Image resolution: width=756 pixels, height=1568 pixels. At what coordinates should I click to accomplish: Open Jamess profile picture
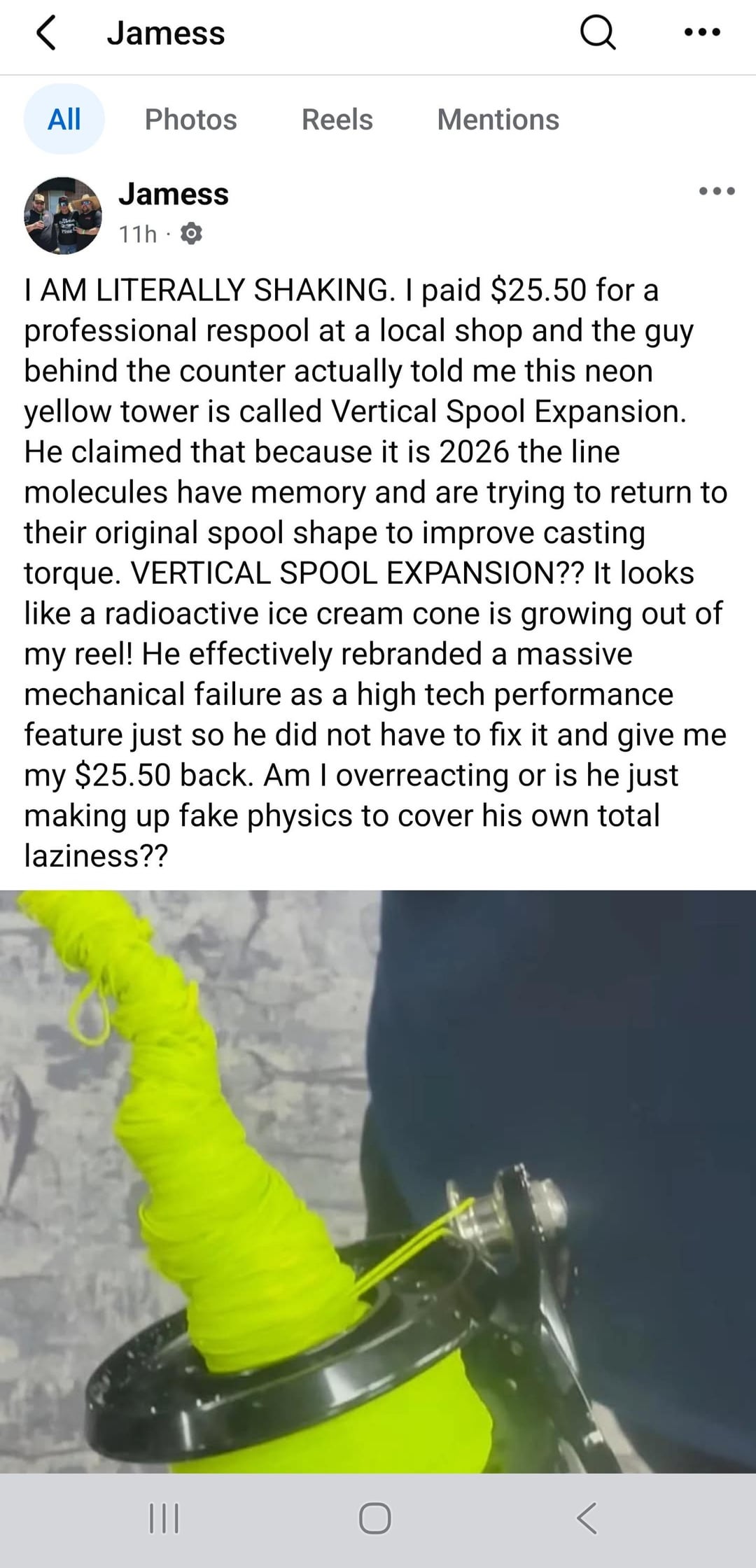click(63, 215)
